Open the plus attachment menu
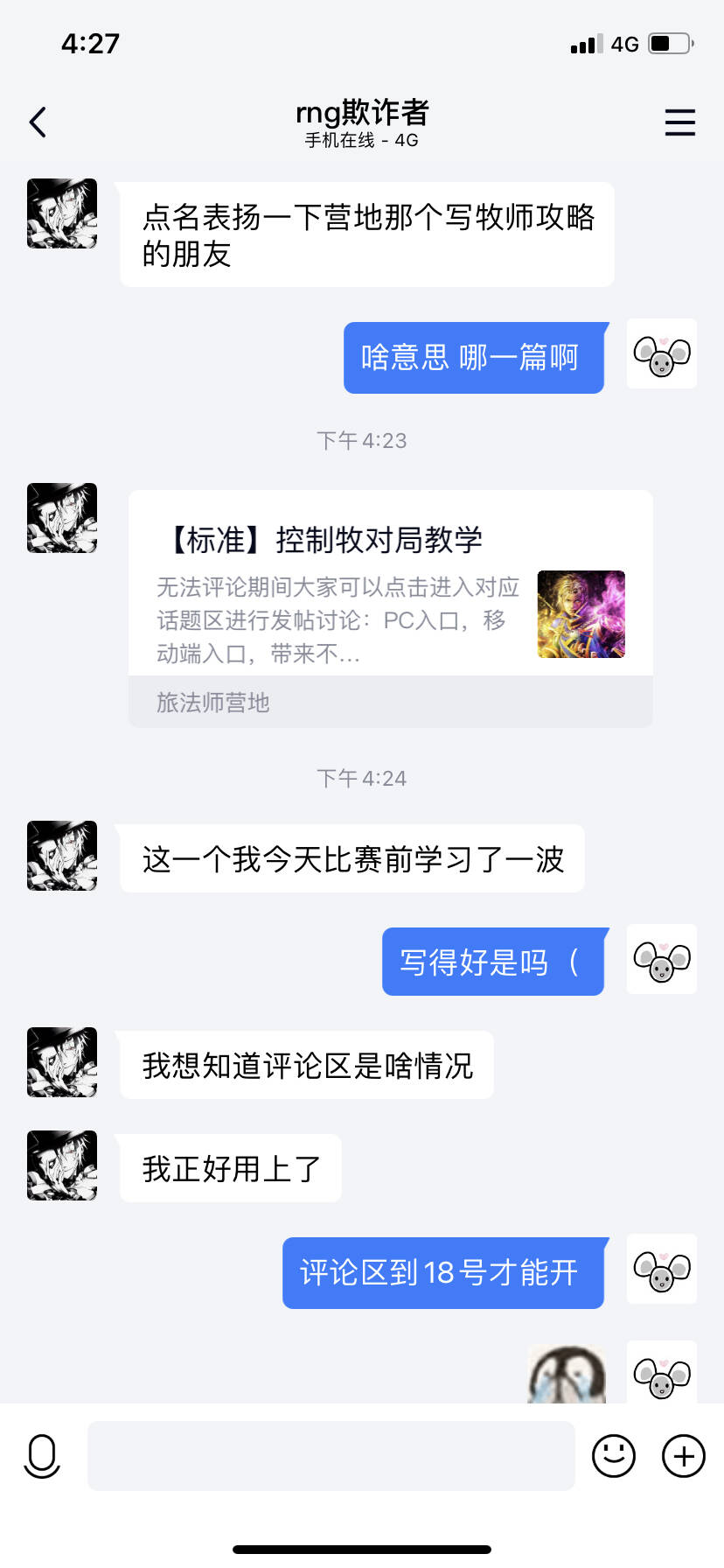This screenshot has width=724, height=1568. click(683, 1456)
